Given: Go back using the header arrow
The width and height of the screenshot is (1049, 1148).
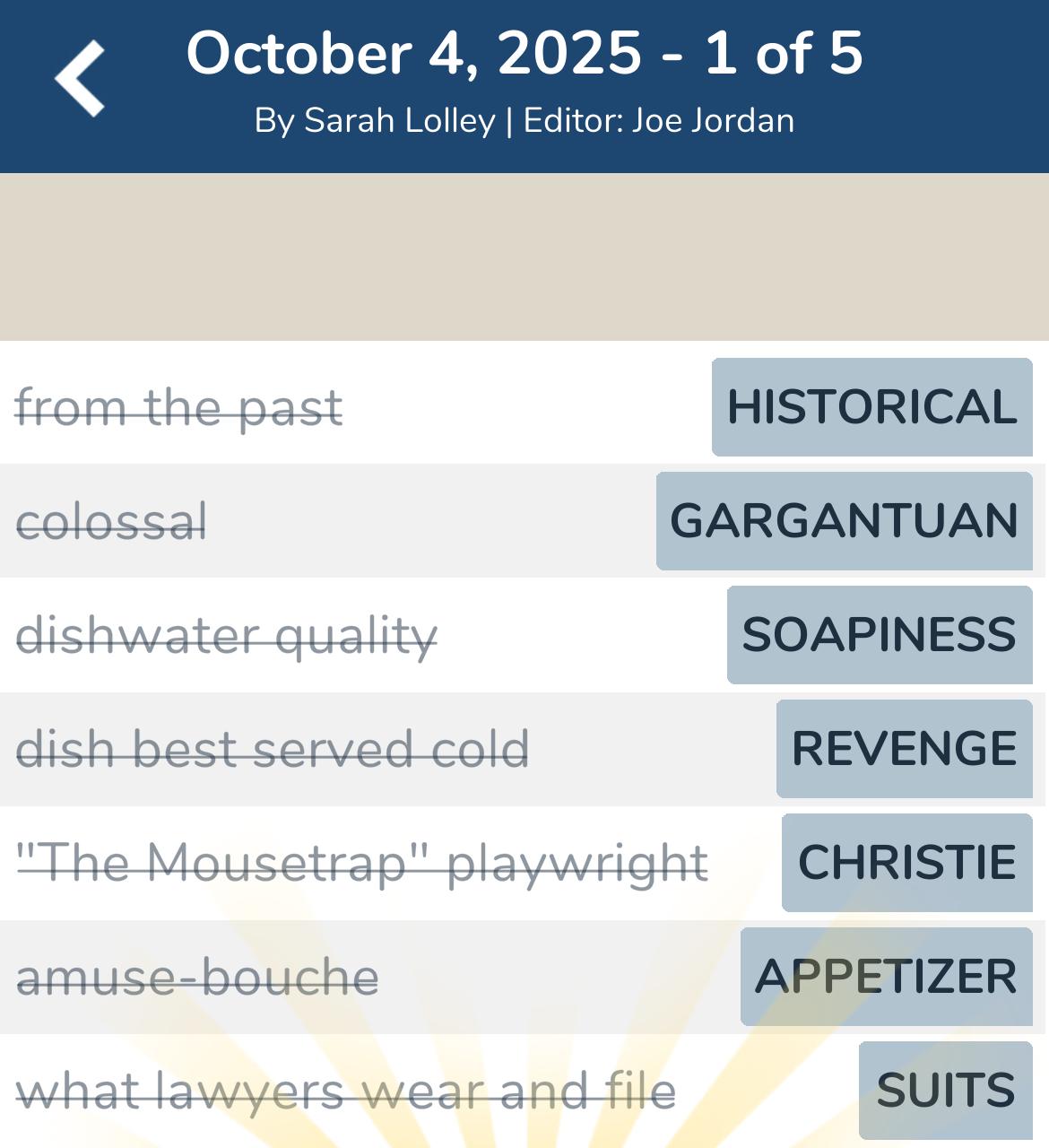Looking at the screenshot, I should pos(79,79).
